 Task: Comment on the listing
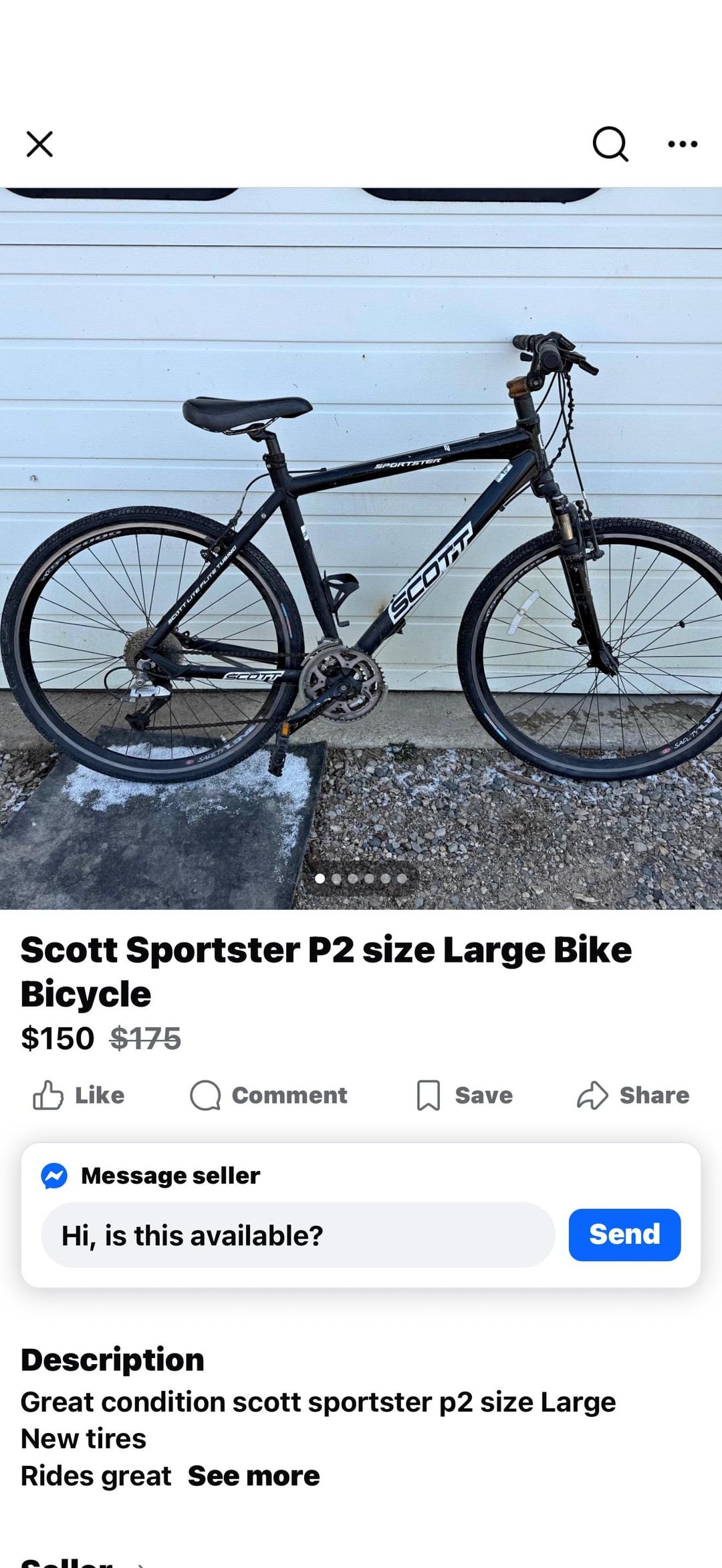269,1095
